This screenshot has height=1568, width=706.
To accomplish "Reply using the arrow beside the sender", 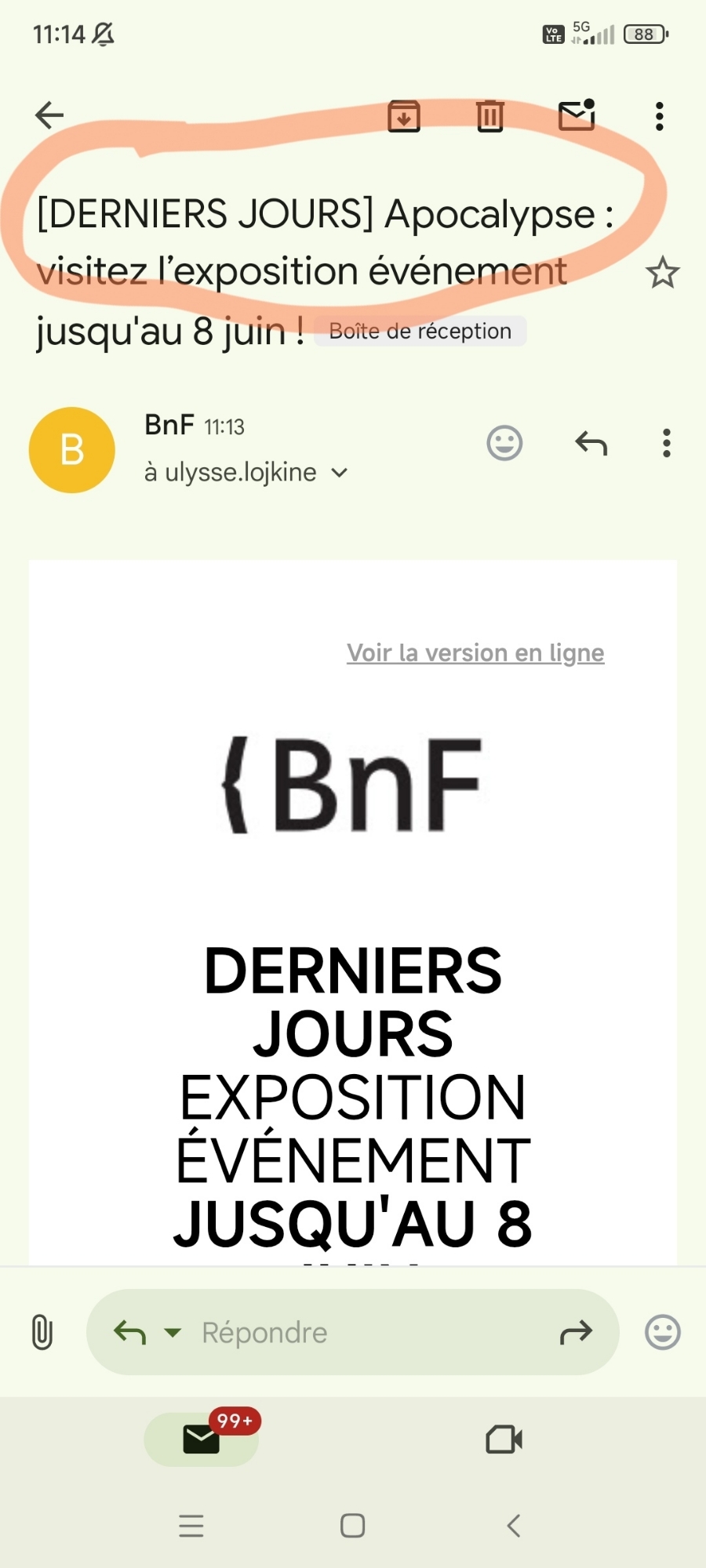I will pyautogui.click(x=591, y=444).
